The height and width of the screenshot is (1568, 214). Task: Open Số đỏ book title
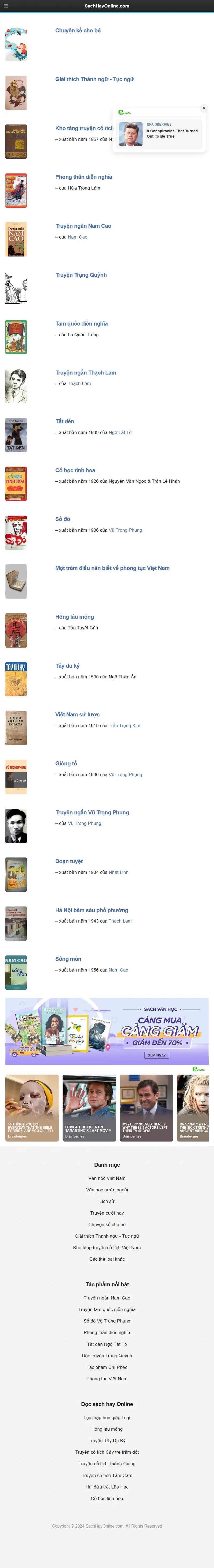tap(63, 519)
